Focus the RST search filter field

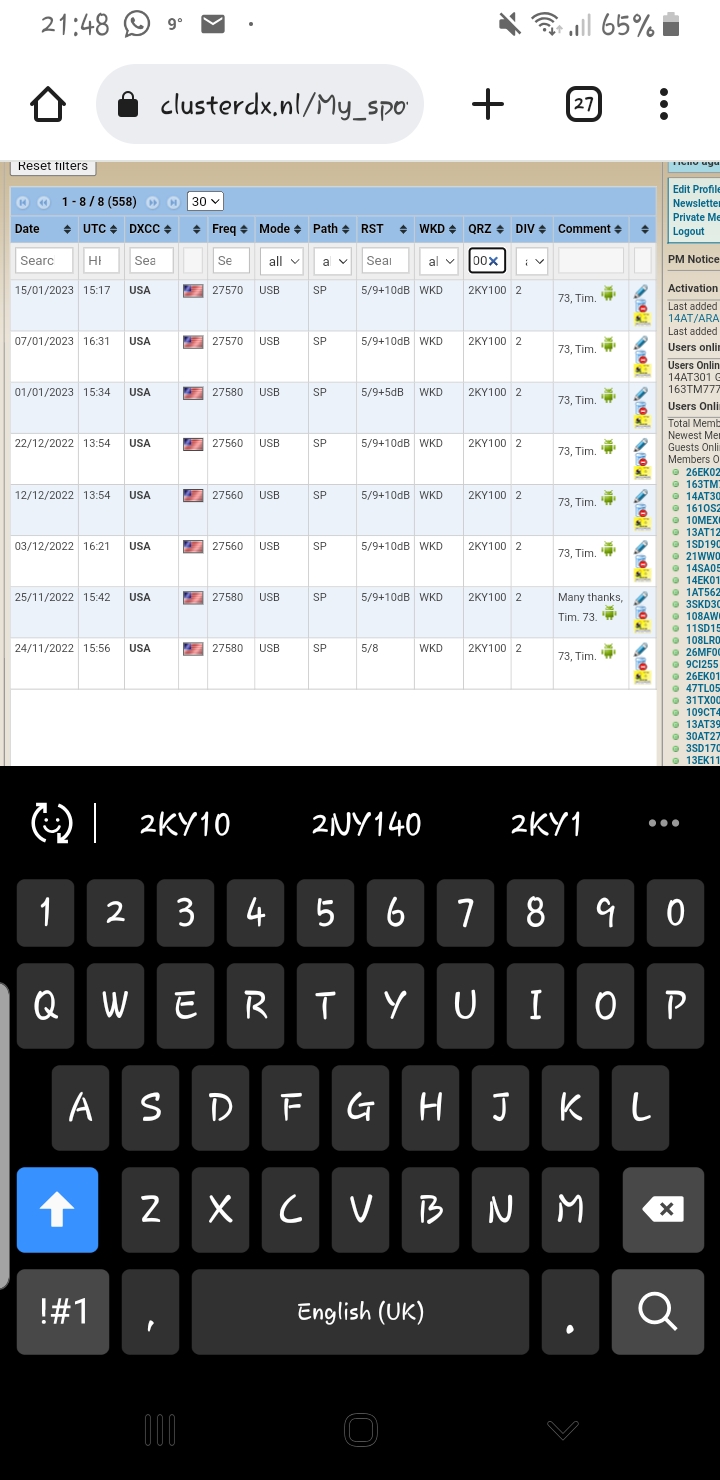click(384, 261)
